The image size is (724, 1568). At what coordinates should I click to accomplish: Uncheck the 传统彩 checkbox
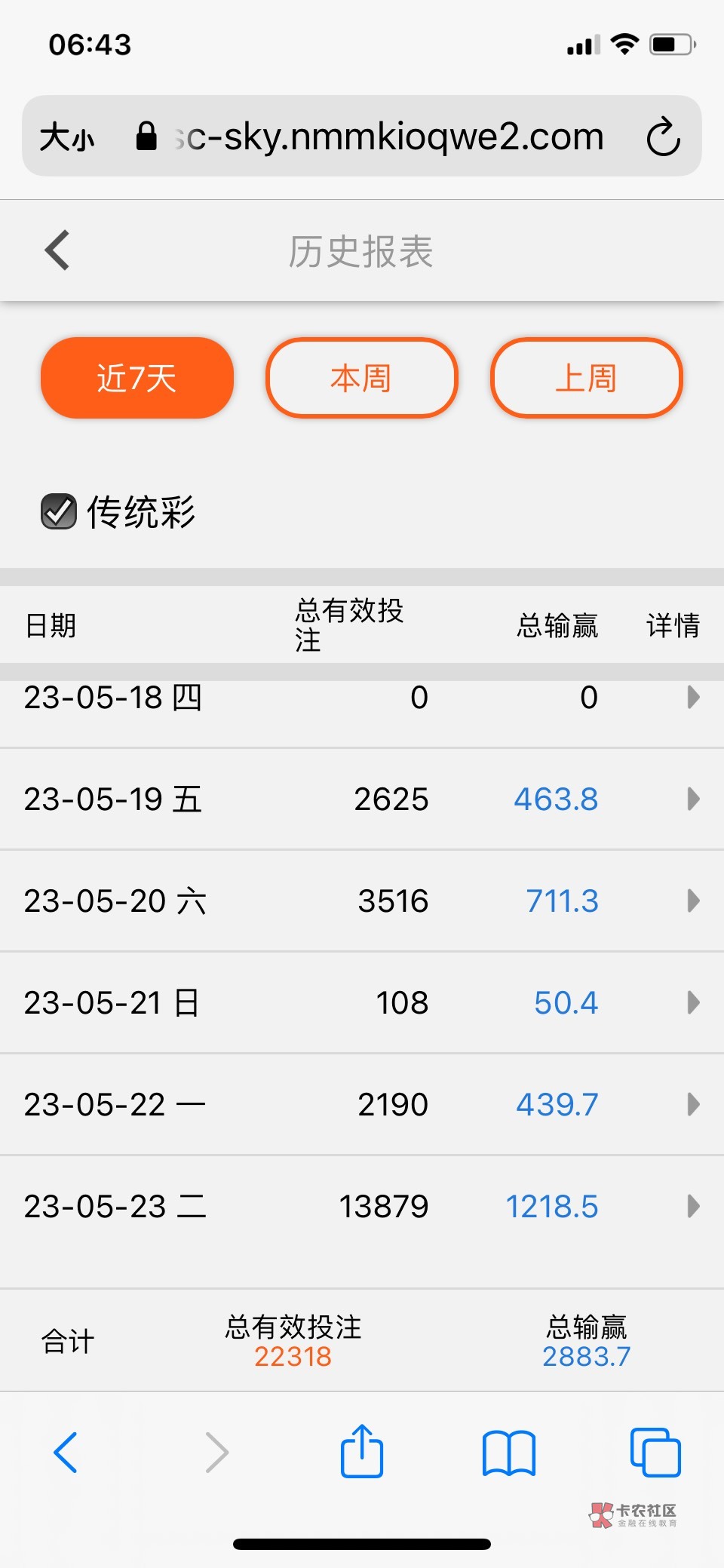(x=59, y=511)
